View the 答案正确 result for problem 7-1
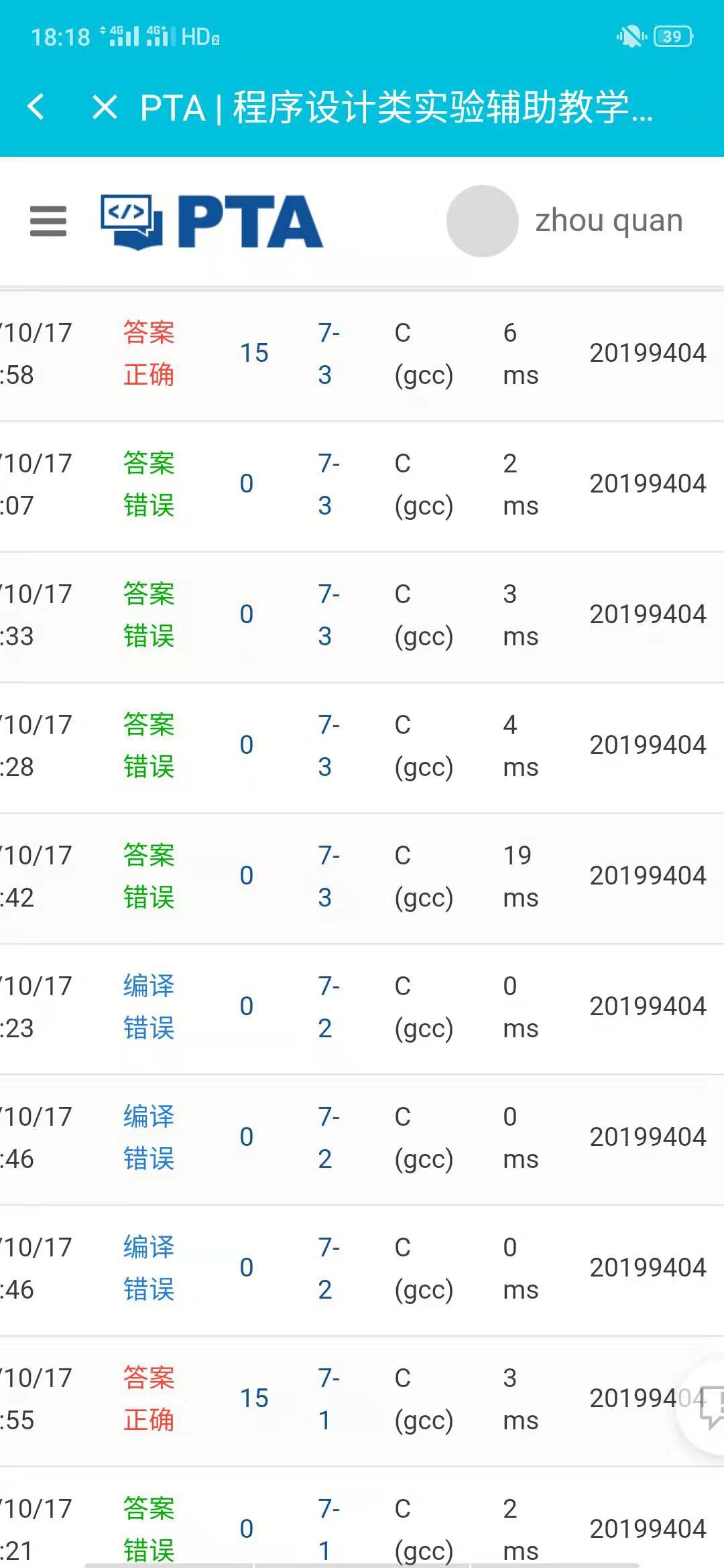724x1568 pixels. coord(149,1398)
